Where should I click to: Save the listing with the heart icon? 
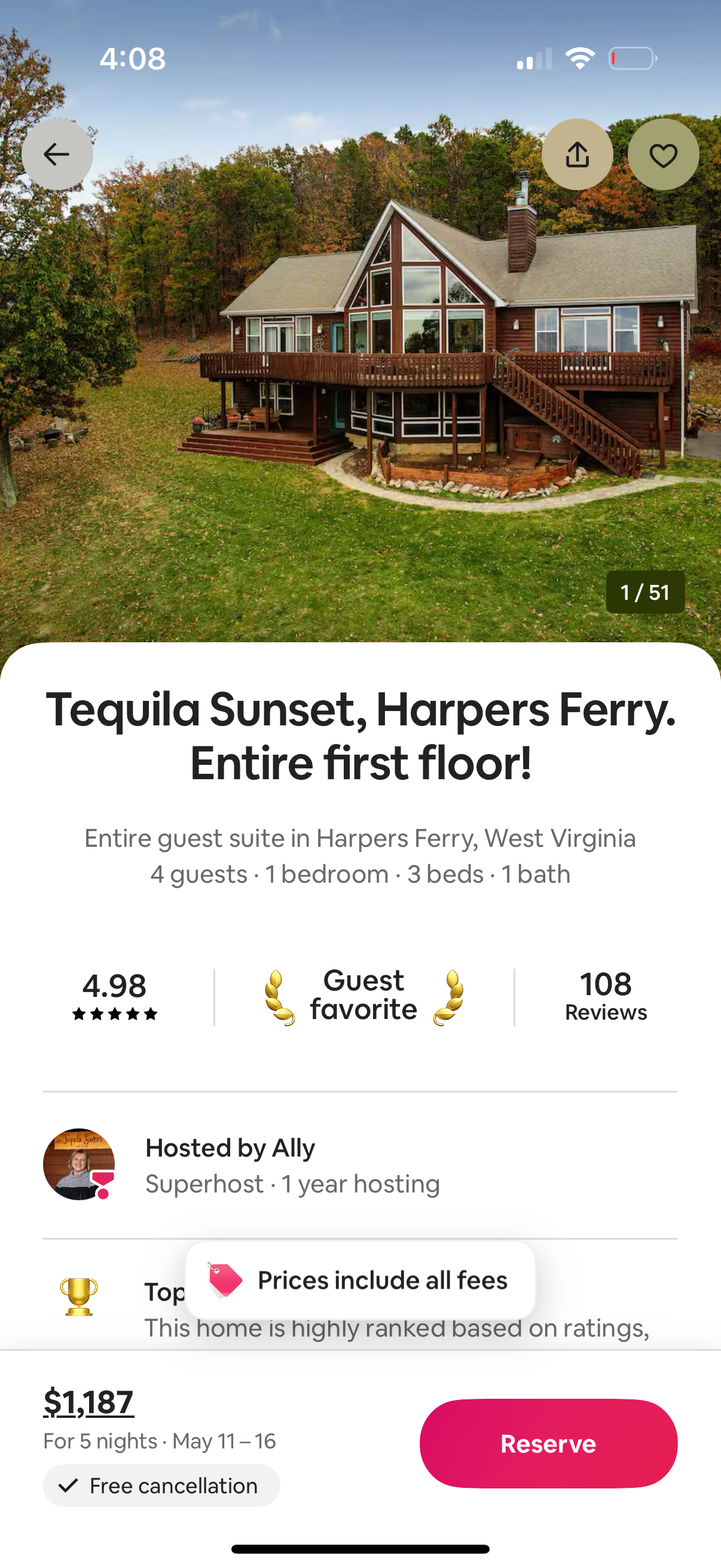point(663,155)
